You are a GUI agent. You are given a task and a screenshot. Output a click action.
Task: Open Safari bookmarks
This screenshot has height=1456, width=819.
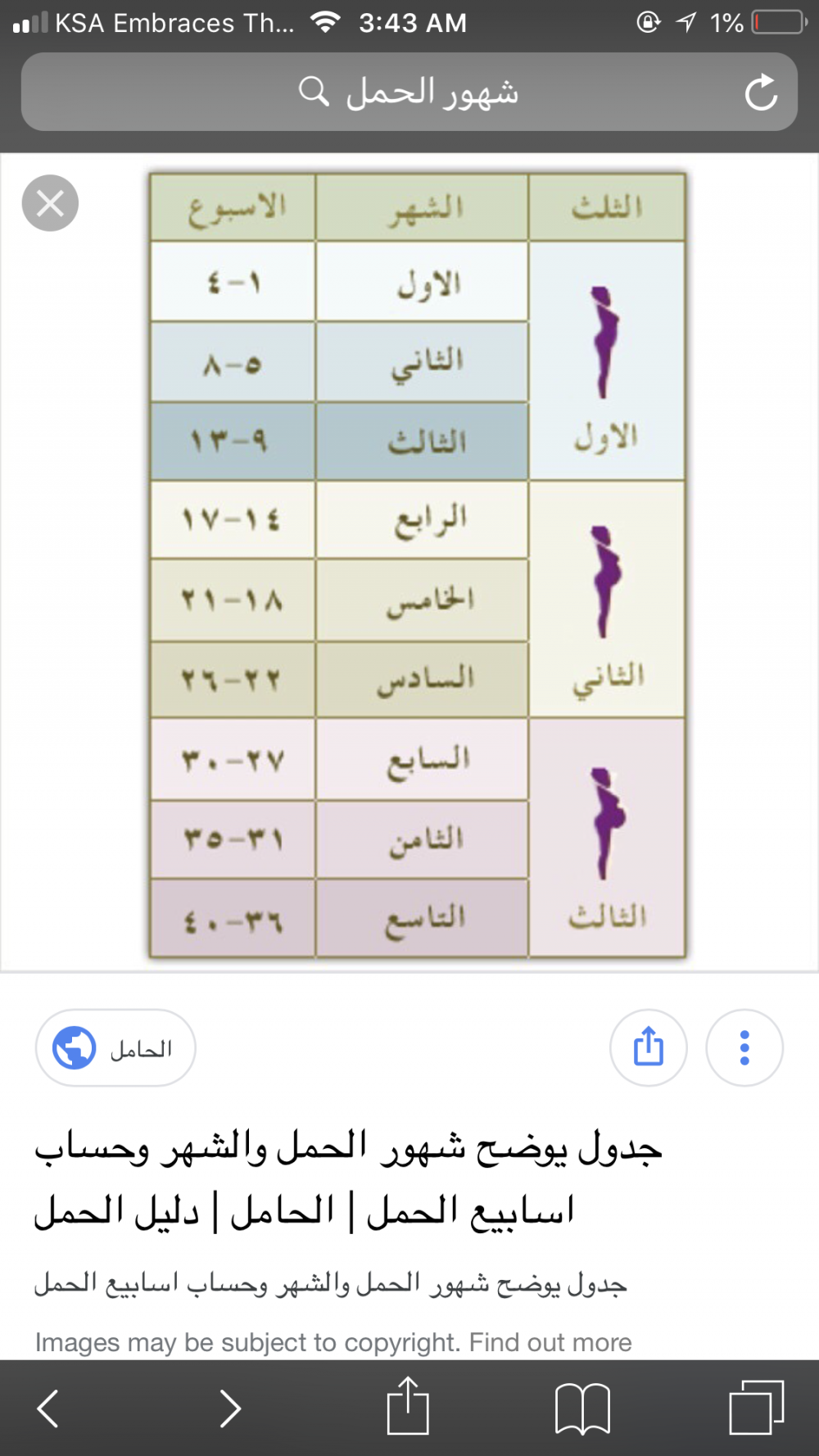(x=582, y=1409)
